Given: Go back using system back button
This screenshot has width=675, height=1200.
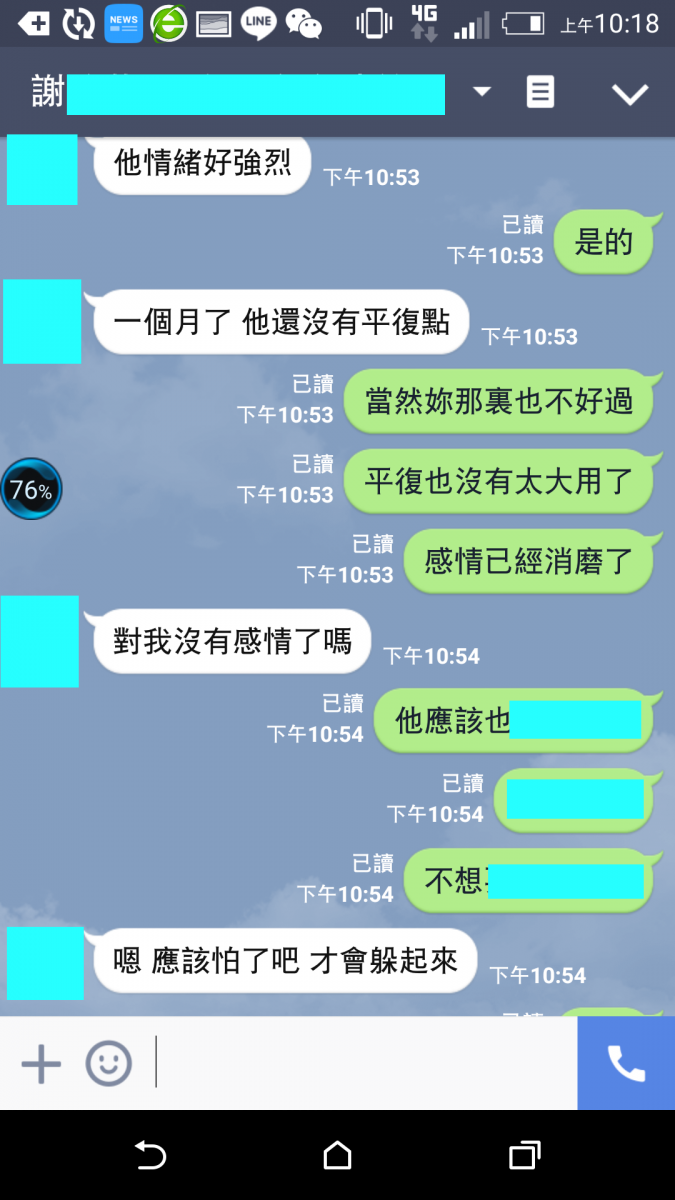Looking at the screenshot, I should tap(150, 1156).
